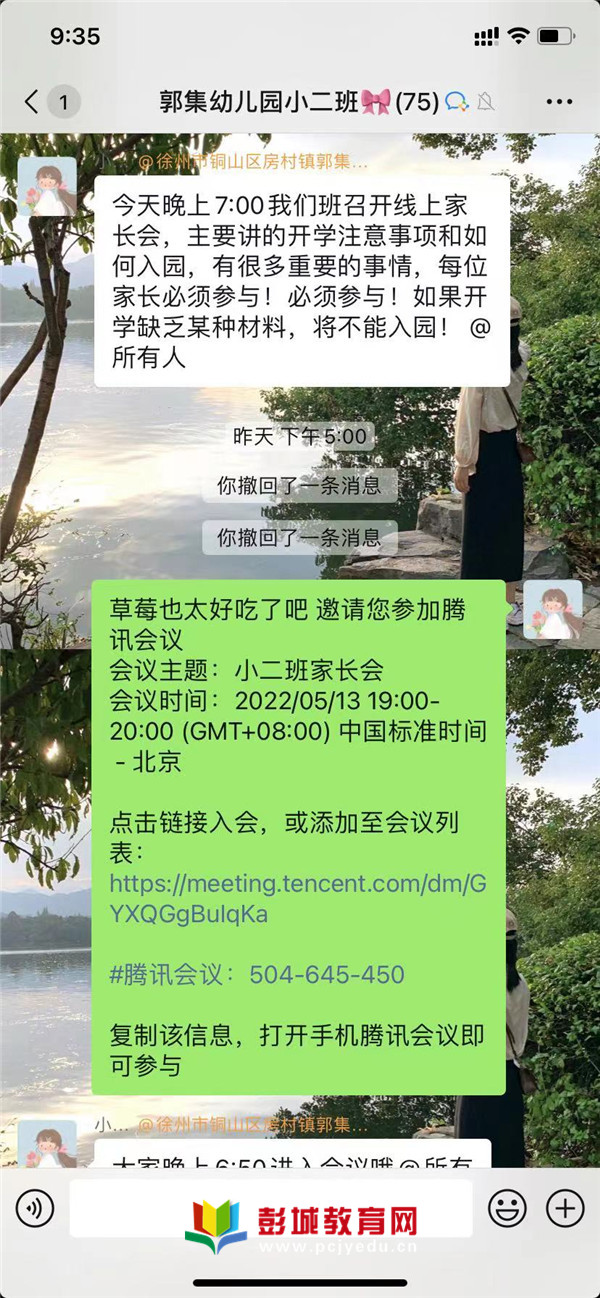
Task: Tap the message text input field
Action: coord(270,1209)
